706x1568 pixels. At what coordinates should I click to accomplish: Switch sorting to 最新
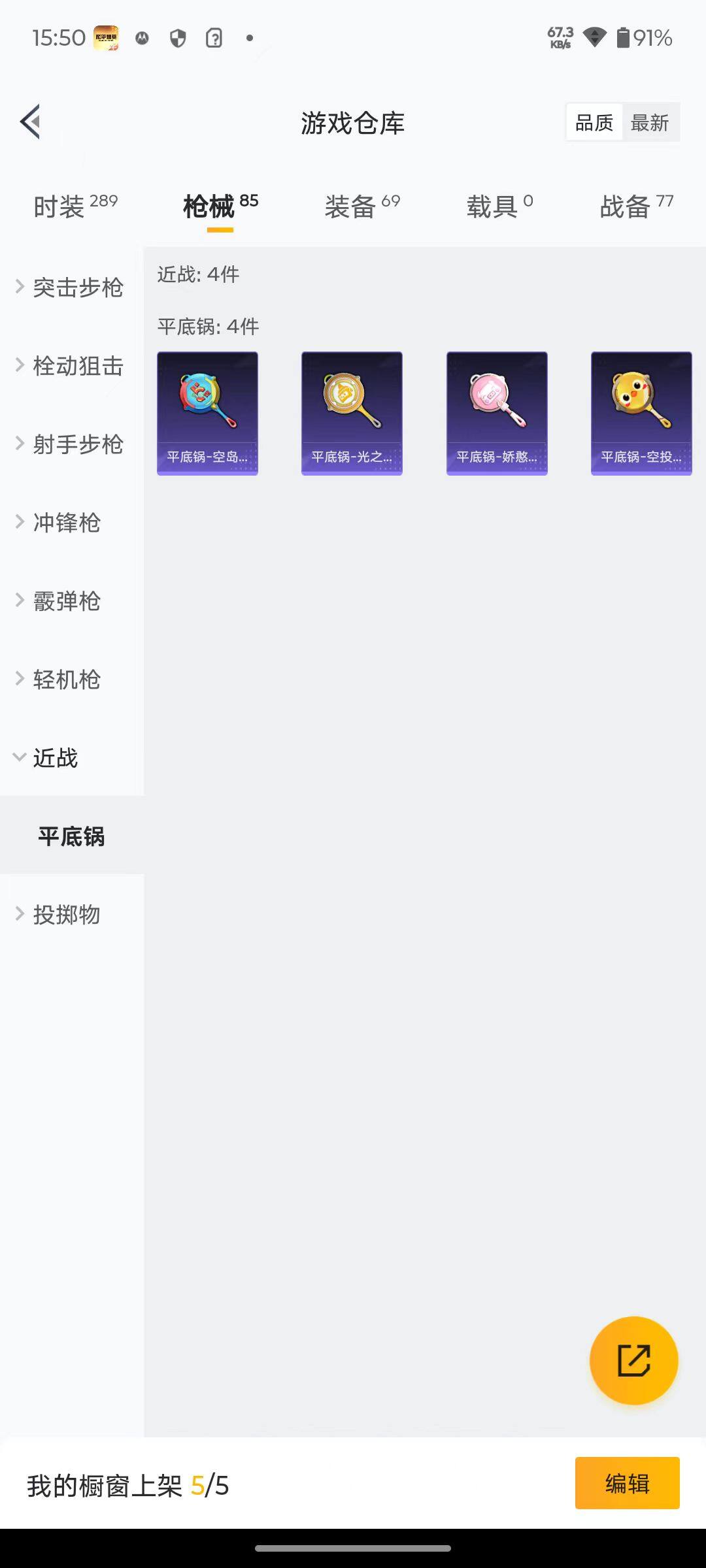651,122
